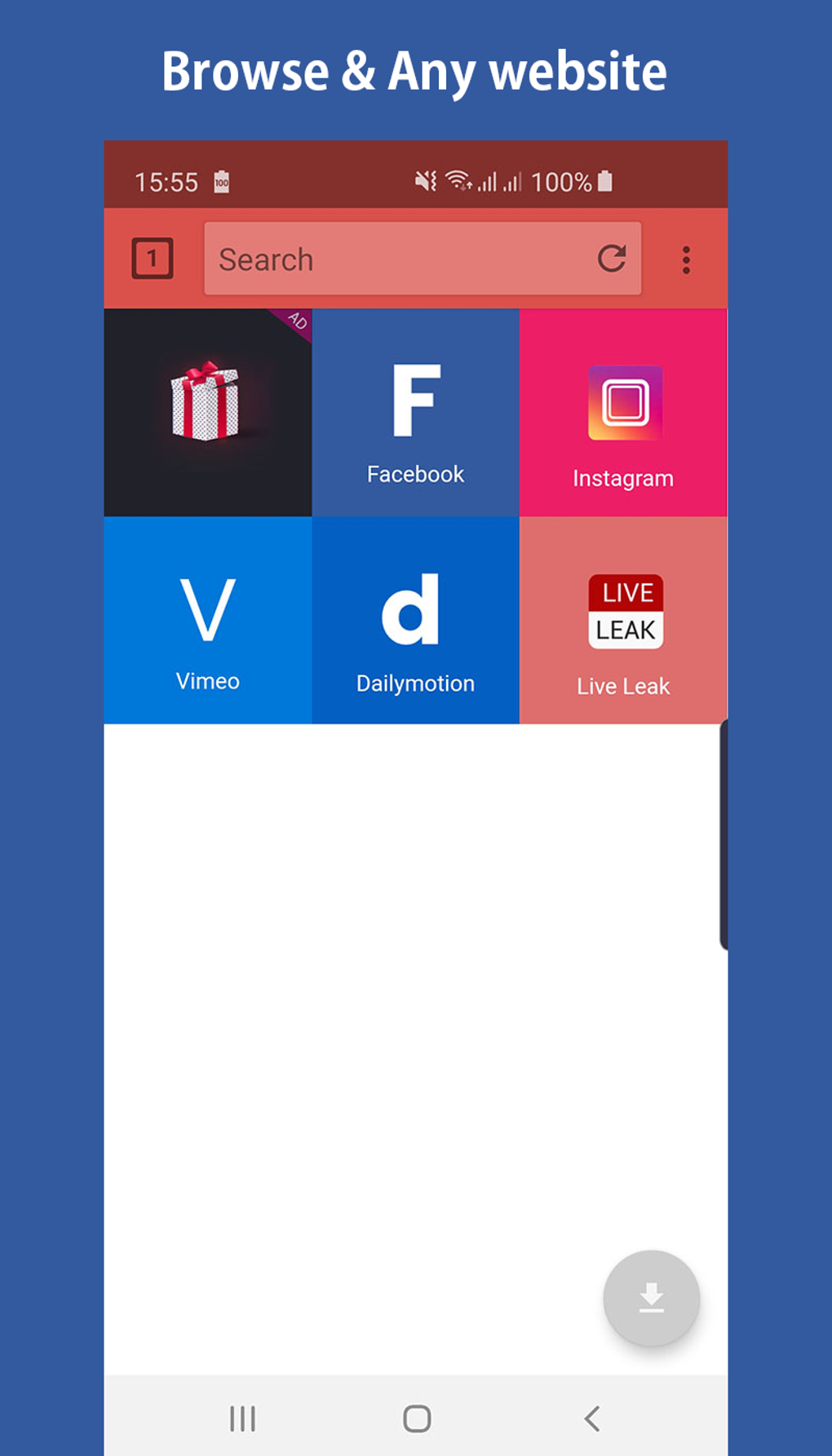Image resolution: width=832 pixels, height=1456 pixels.
Task: Open the Facebook shortcut tile
Action: pyautogui.click(x=415, y=410)
